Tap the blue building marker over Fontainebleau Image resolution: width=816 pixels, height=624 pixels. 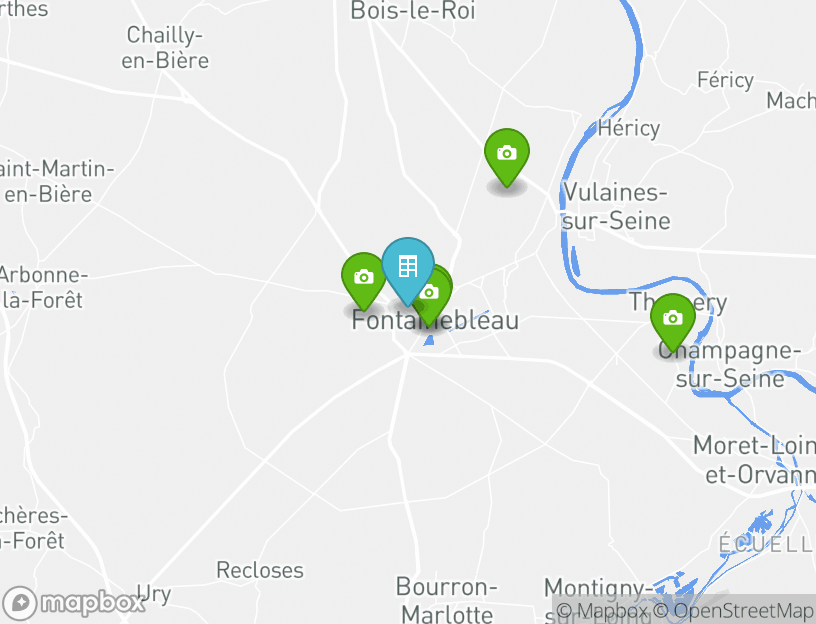tap(407, 267)
